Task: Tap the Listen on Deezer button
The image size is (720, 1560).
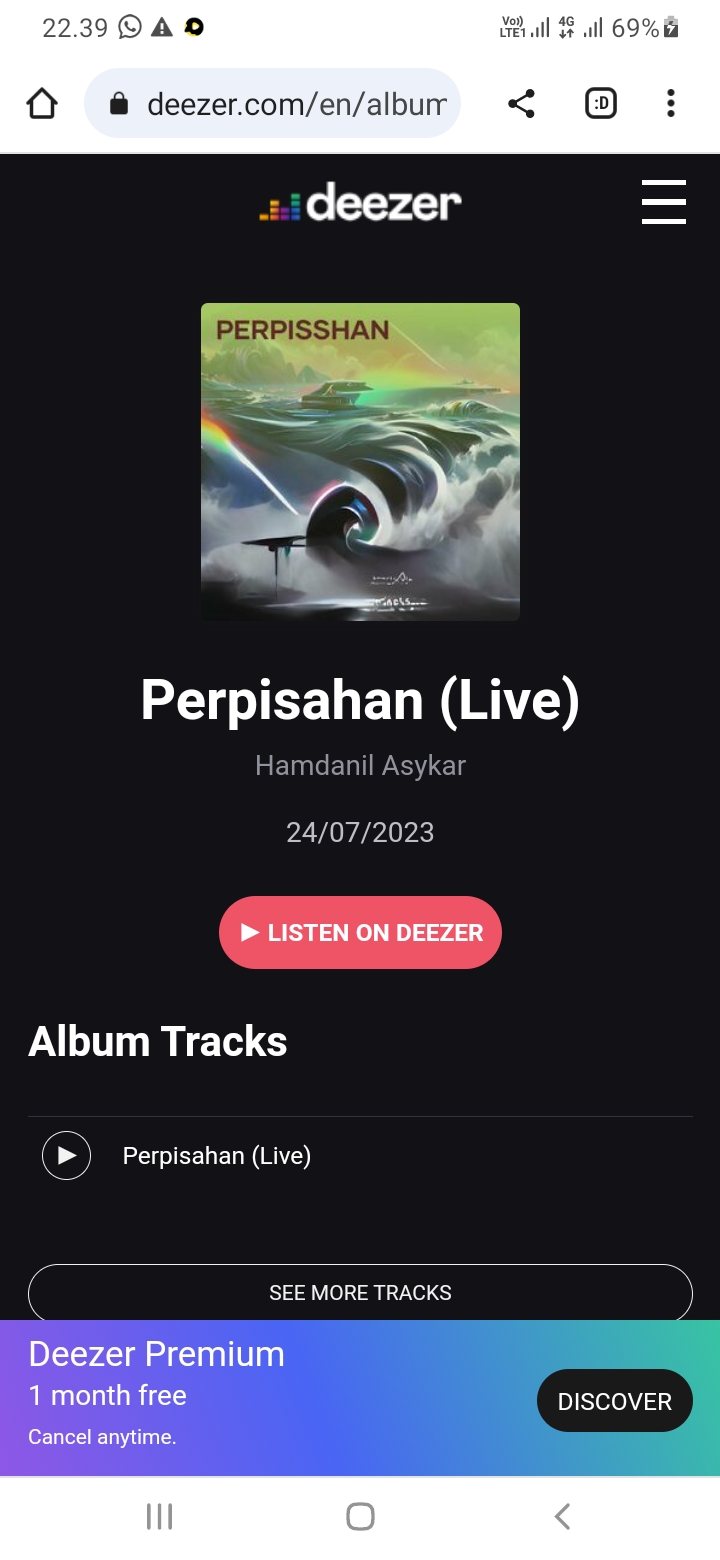Action: tap(360, 932)
